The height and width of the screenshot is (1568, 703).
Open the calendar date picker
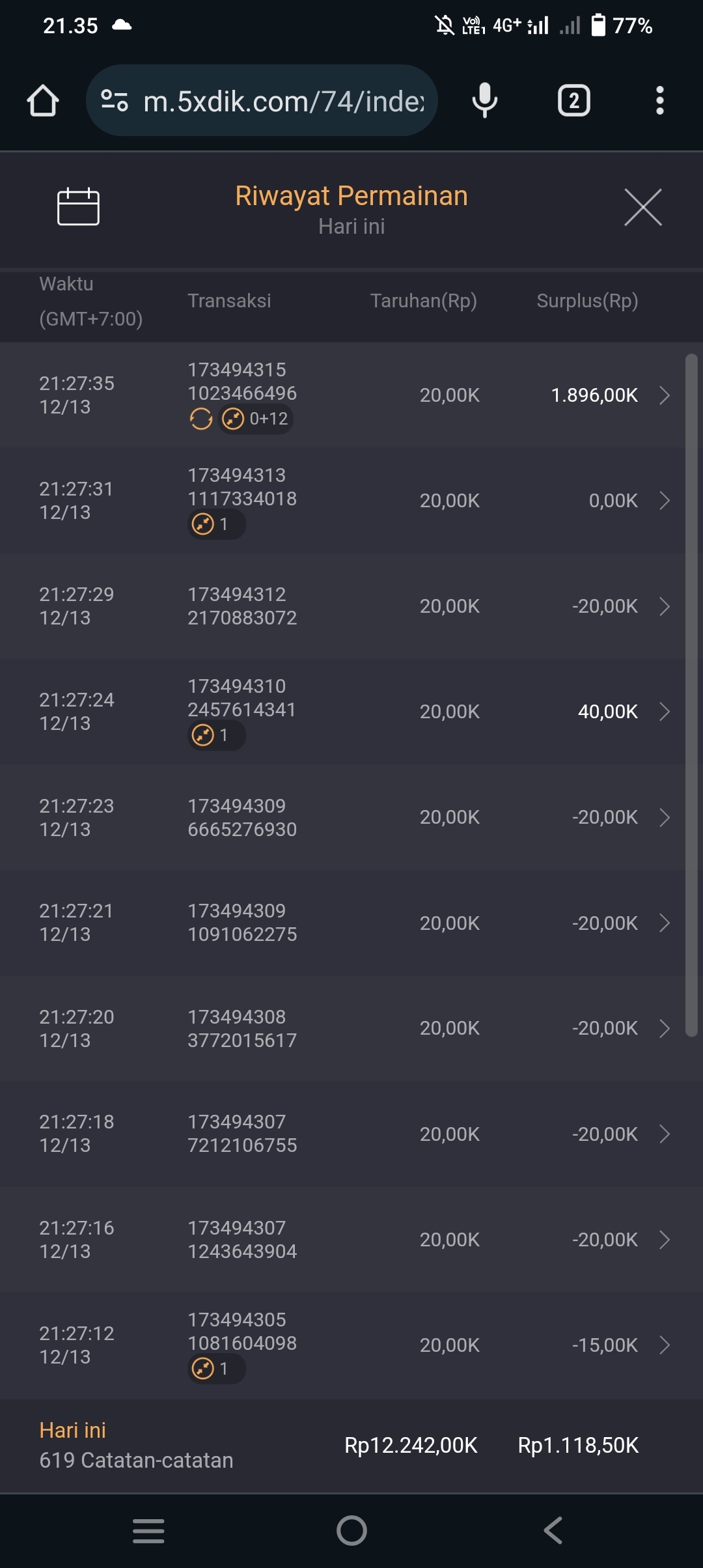tap(78, 207)
